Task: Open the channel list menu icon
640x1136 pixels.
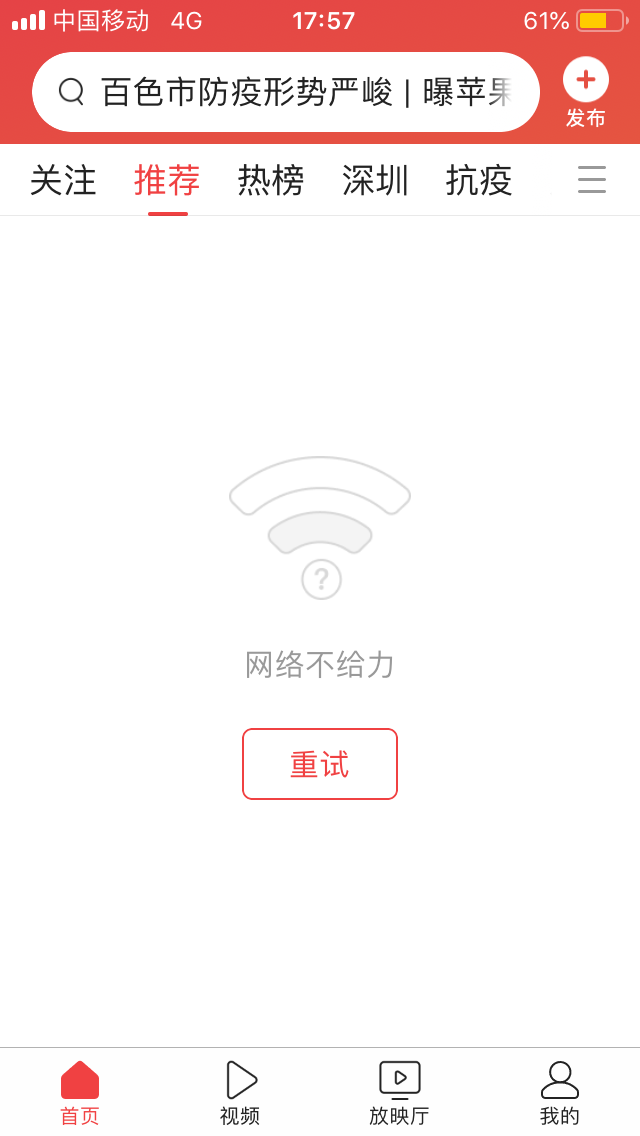Action: (591, 180)
